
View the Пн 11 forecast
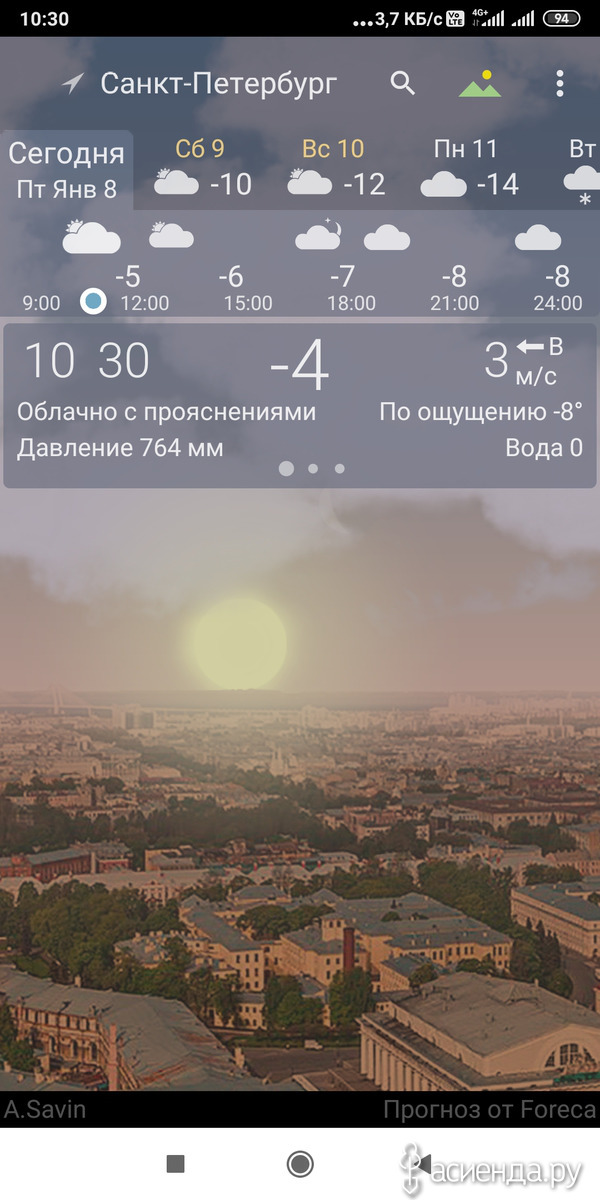tap(468, 168)
